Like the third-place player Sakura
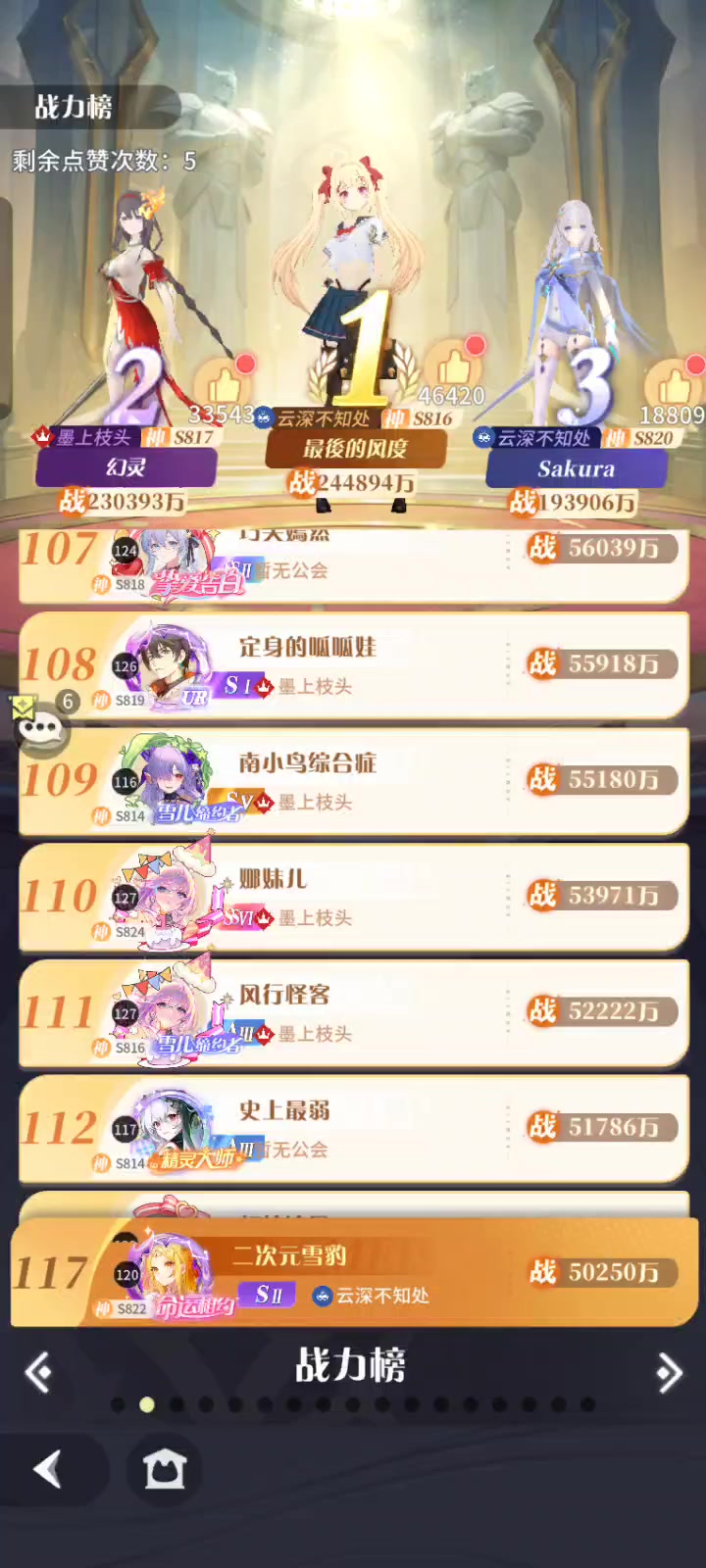The height and width of the screenshot is (1568, 706). [x=675, y=385]
